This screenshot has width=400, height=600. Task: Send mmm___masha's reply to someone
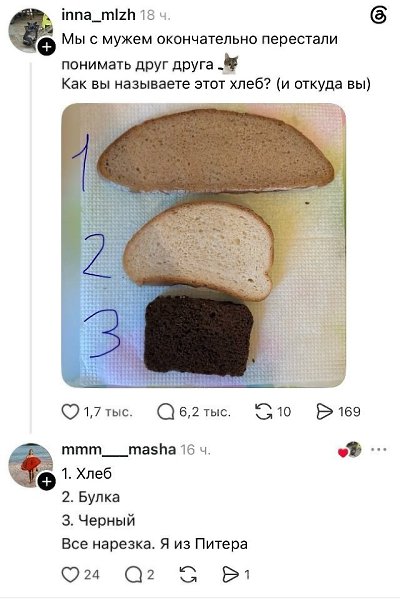pyautogui.click(x=231, y=574)
